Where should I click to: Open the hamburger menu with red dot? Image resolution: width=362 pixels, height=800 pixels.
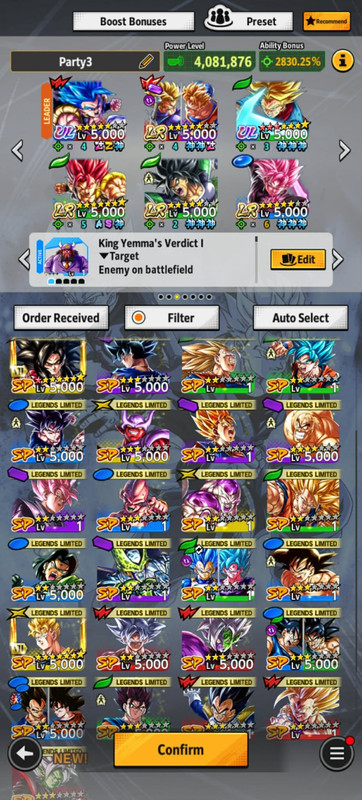pyautogui.click(x=337, y=753)
